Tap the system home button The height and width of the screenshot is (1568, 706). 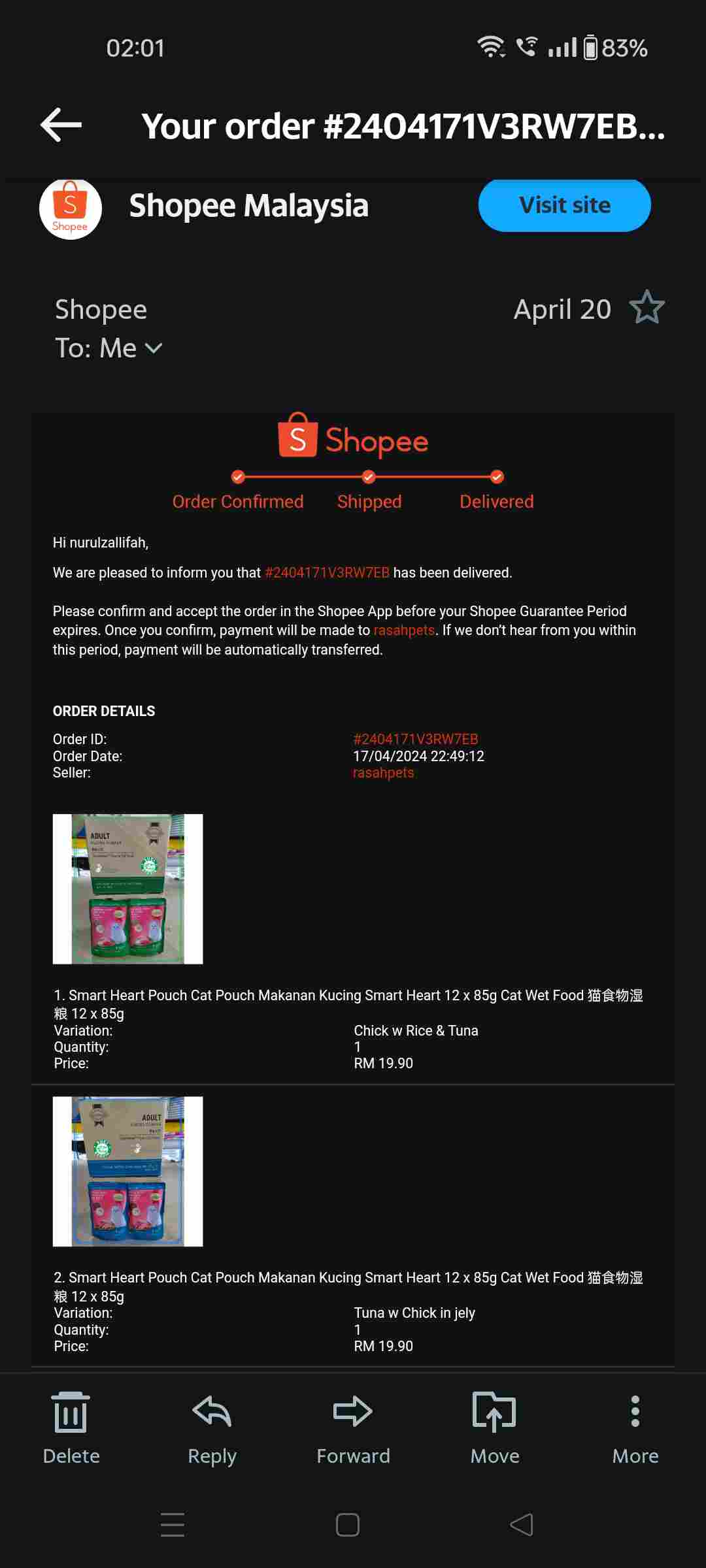click(347, 1525)
